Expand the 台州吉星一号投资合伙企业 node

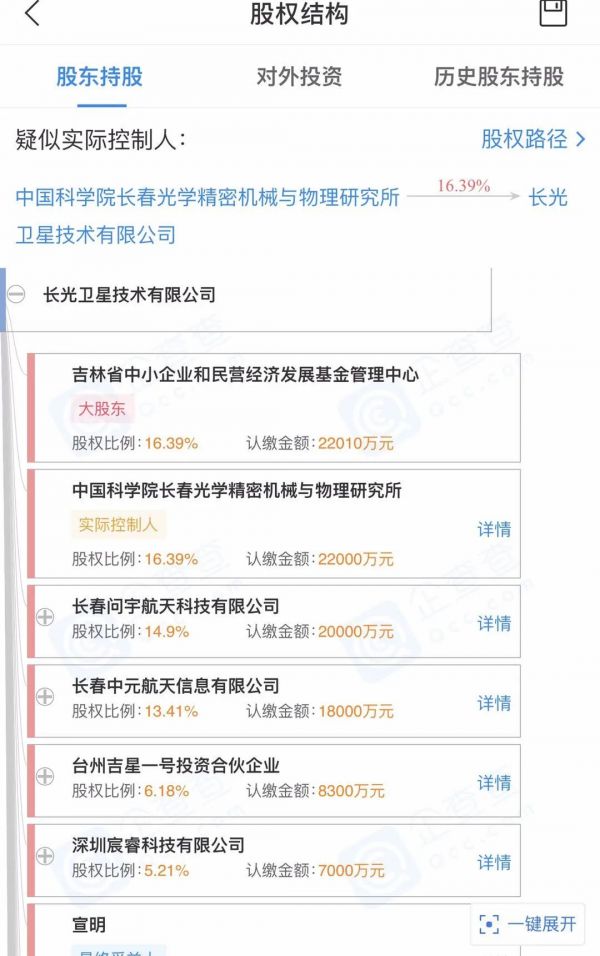45,776
